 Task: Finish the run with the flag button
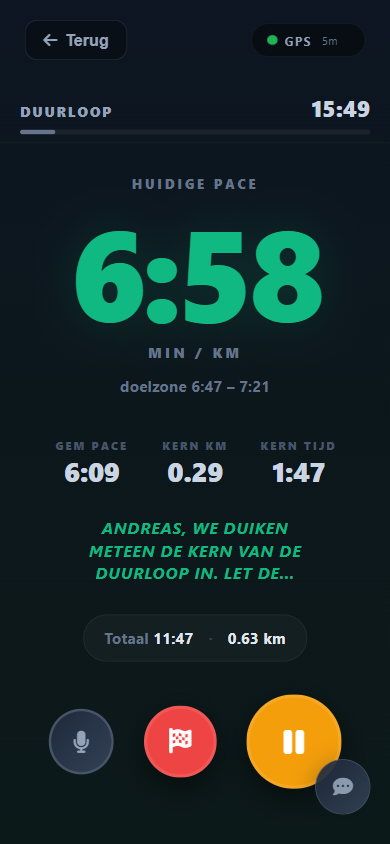pos(180,741)
